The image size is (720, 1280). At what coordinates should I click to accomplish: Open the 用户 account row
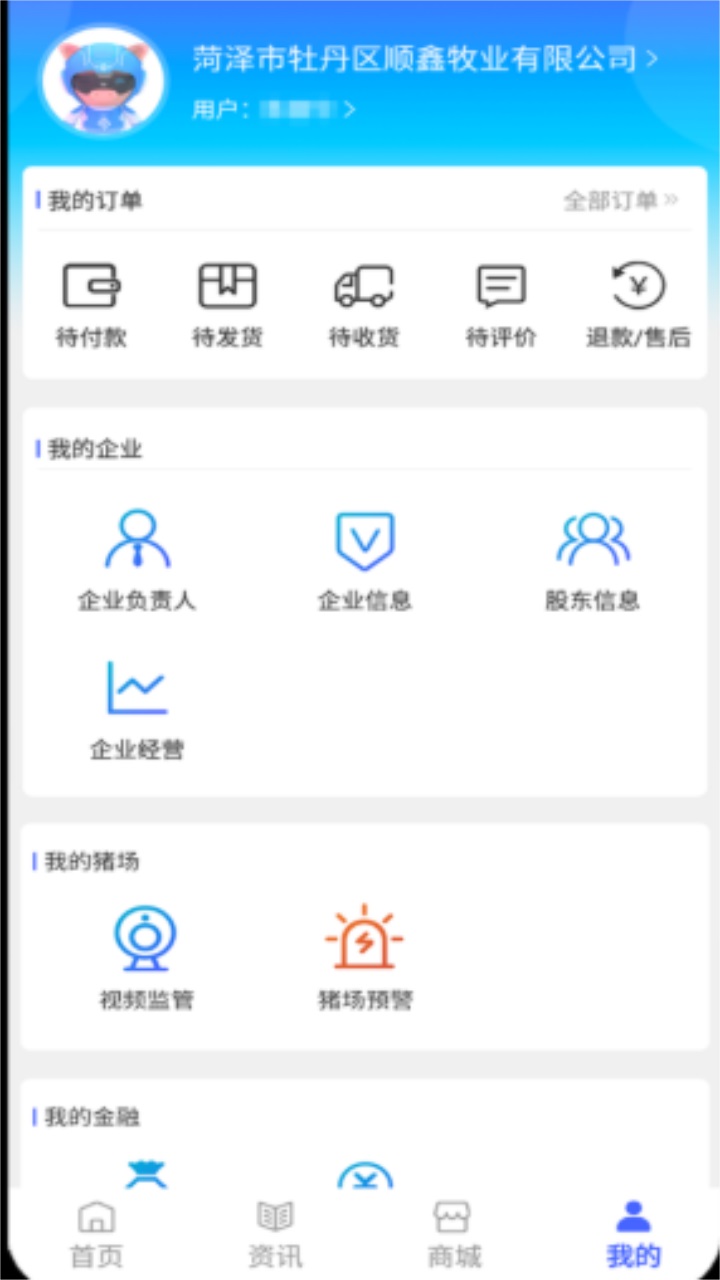point(274,110)
